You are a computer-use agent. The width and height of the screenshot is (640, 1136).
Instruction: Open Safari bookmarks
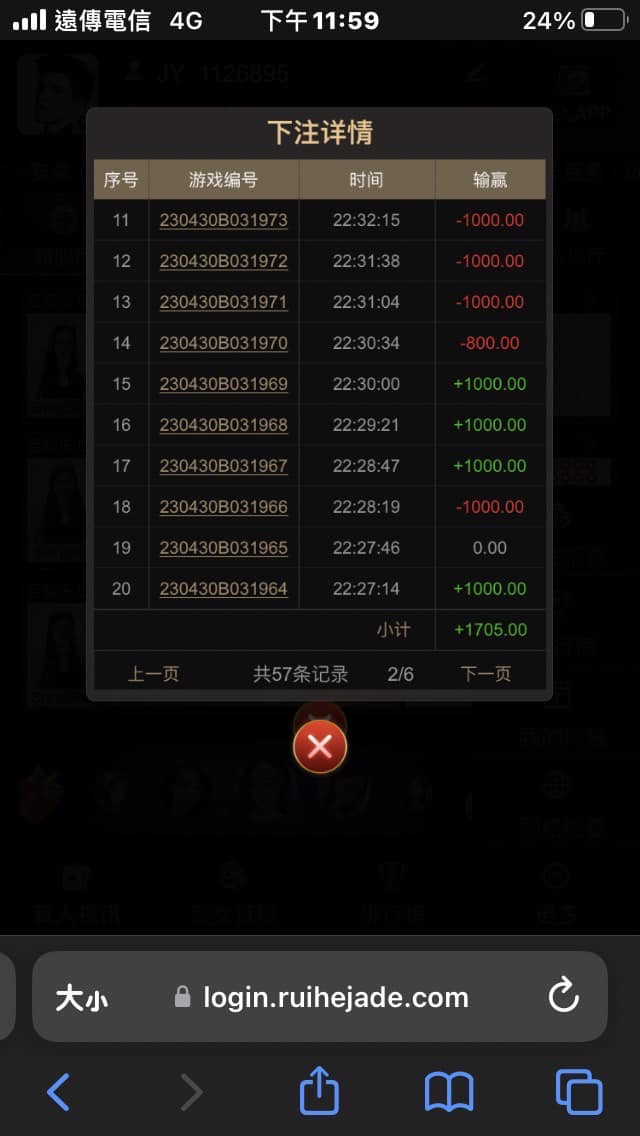449,1093
